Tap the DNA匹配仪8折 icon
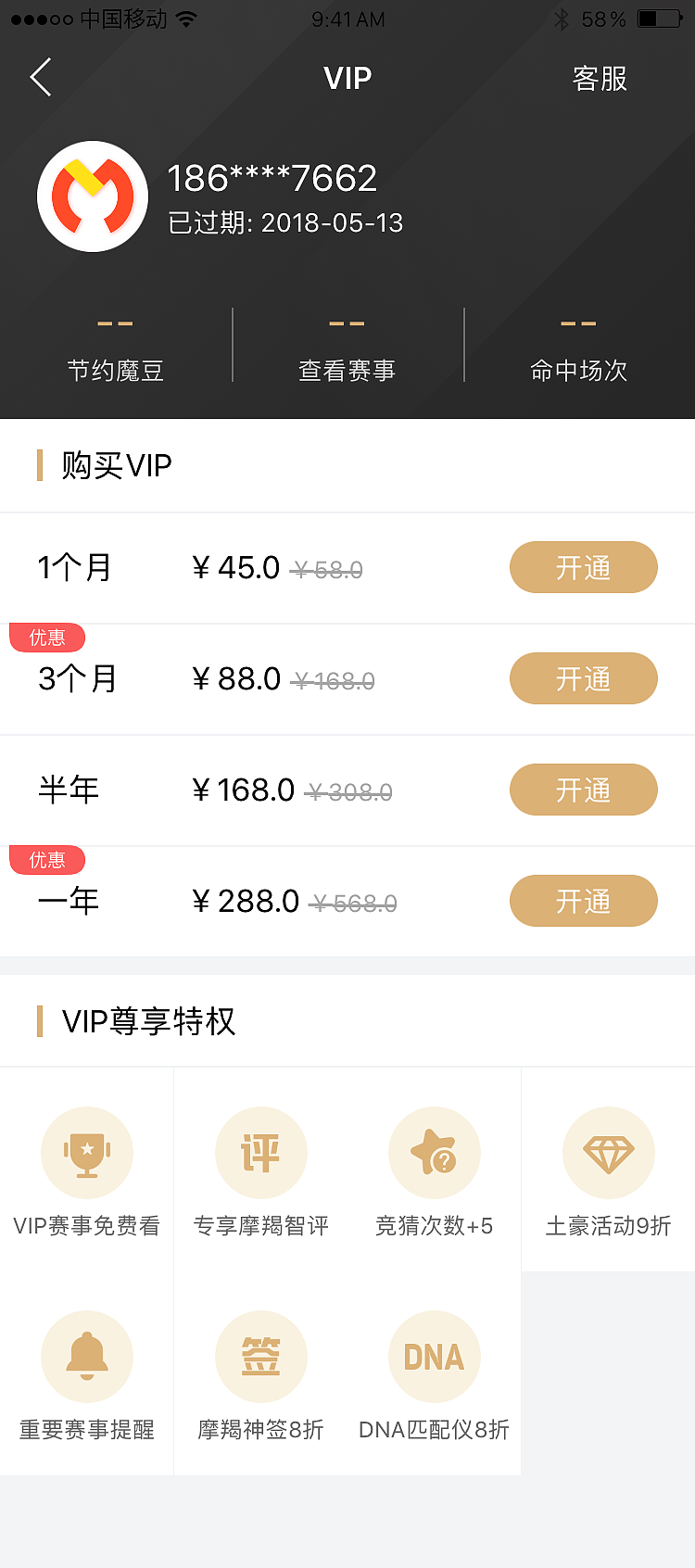 (434, 1356)
